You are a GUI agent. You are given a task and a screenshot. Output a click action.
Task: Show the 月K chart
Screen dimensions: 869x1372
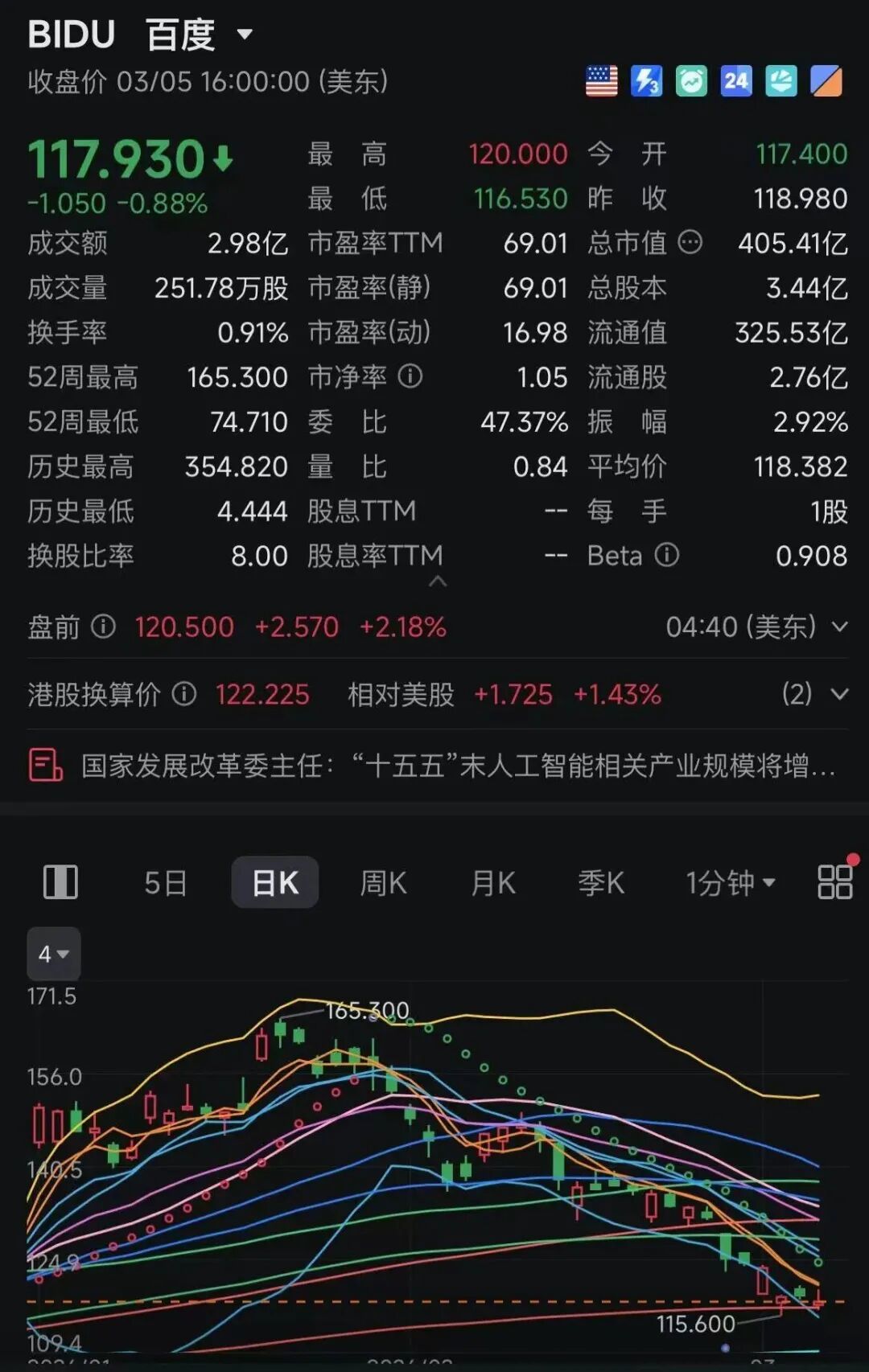(x=493, y=883)
